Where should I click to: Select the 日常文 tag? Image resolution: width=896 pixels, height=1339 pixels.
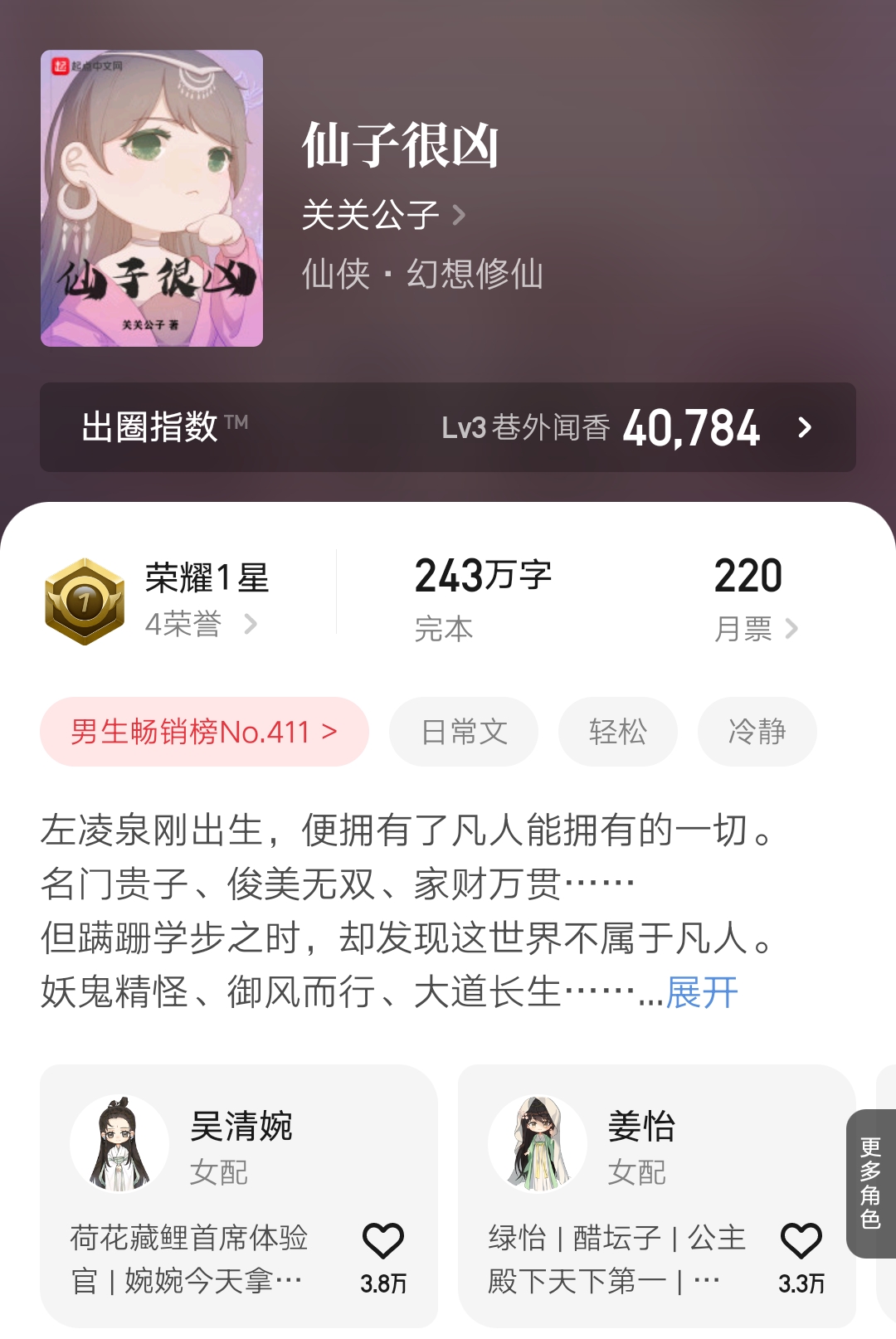point(463,731)
